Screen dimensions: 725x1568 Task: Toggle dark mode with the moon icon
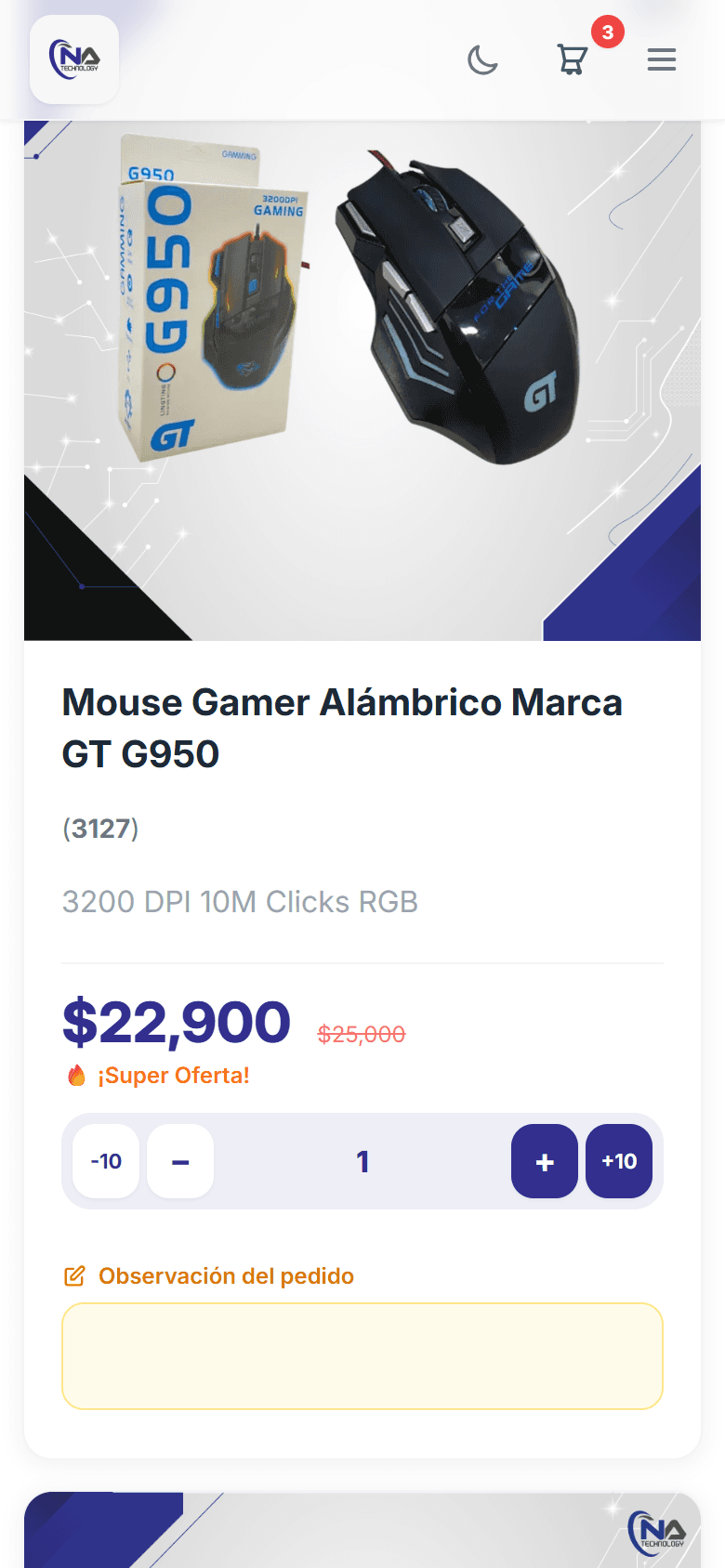click(x=482, y=60)
